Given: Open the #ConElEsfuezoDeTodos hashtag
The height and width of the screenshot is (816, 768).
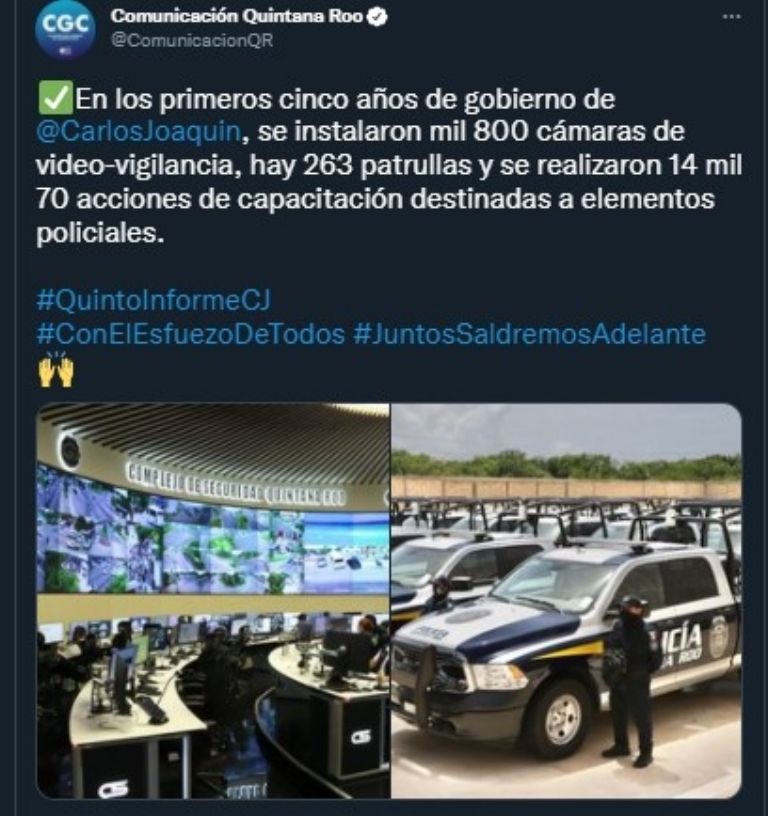Looking at the screenshot, I should click(190, 333).
